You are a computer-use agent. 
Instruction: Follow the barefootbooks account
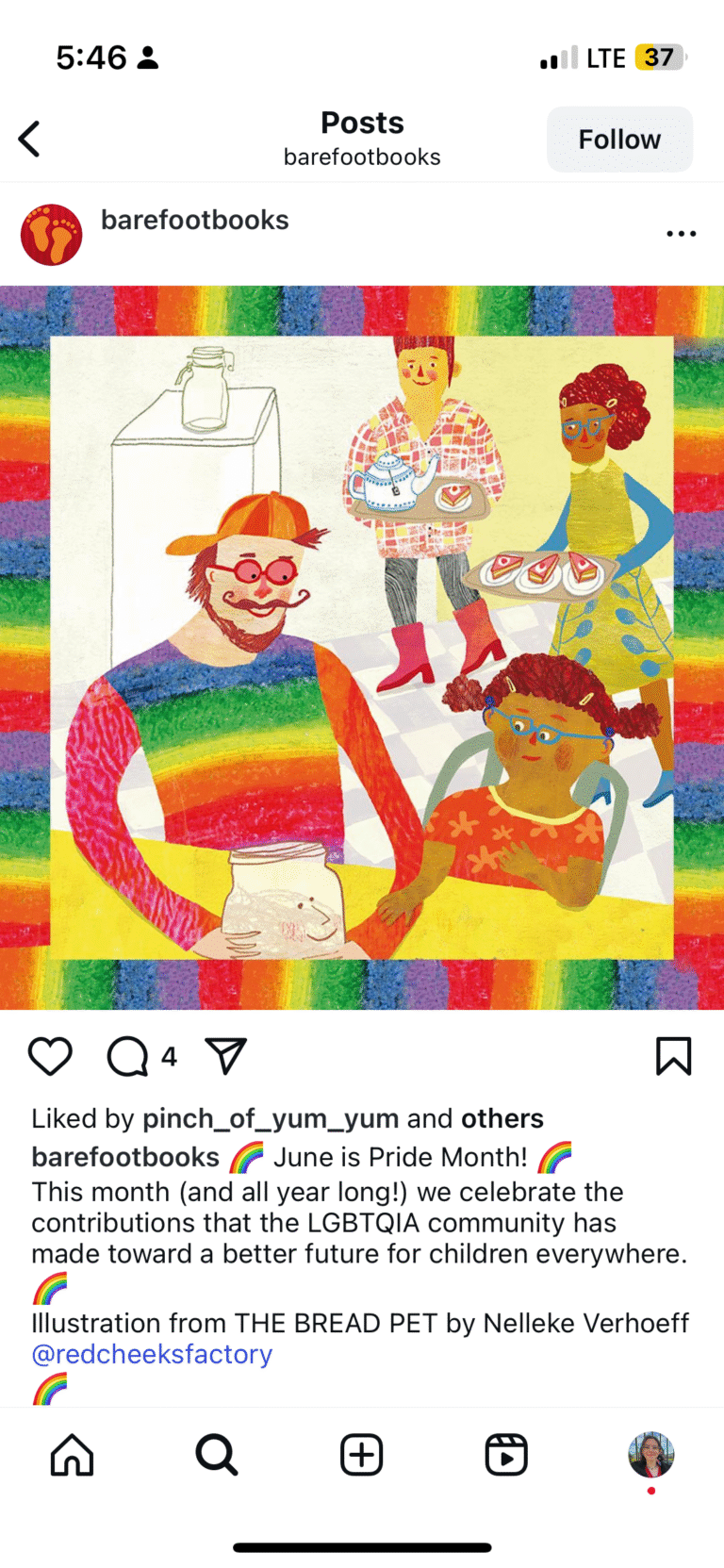[x=619, y=140]
